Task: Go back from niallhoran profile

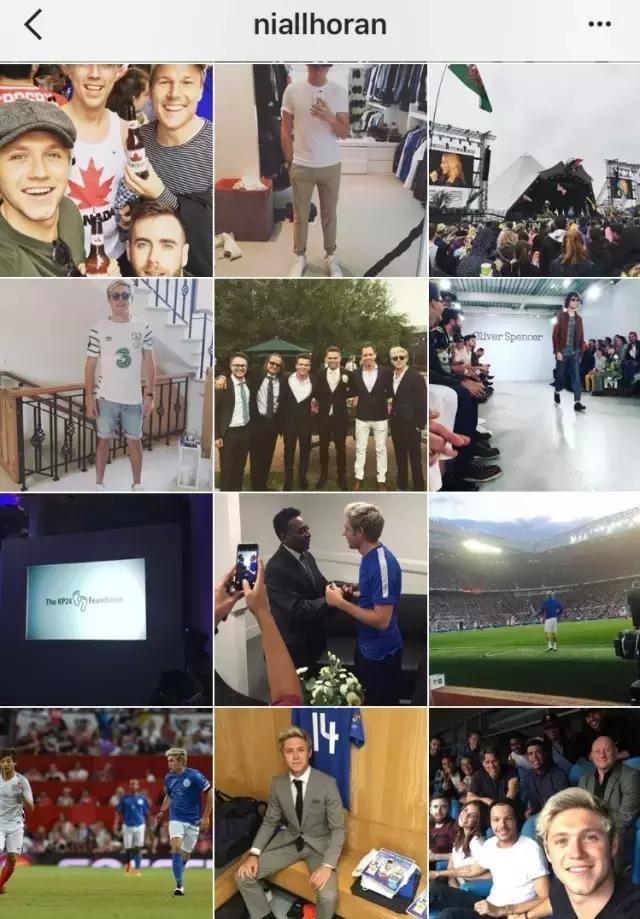Action: point(33,25)
